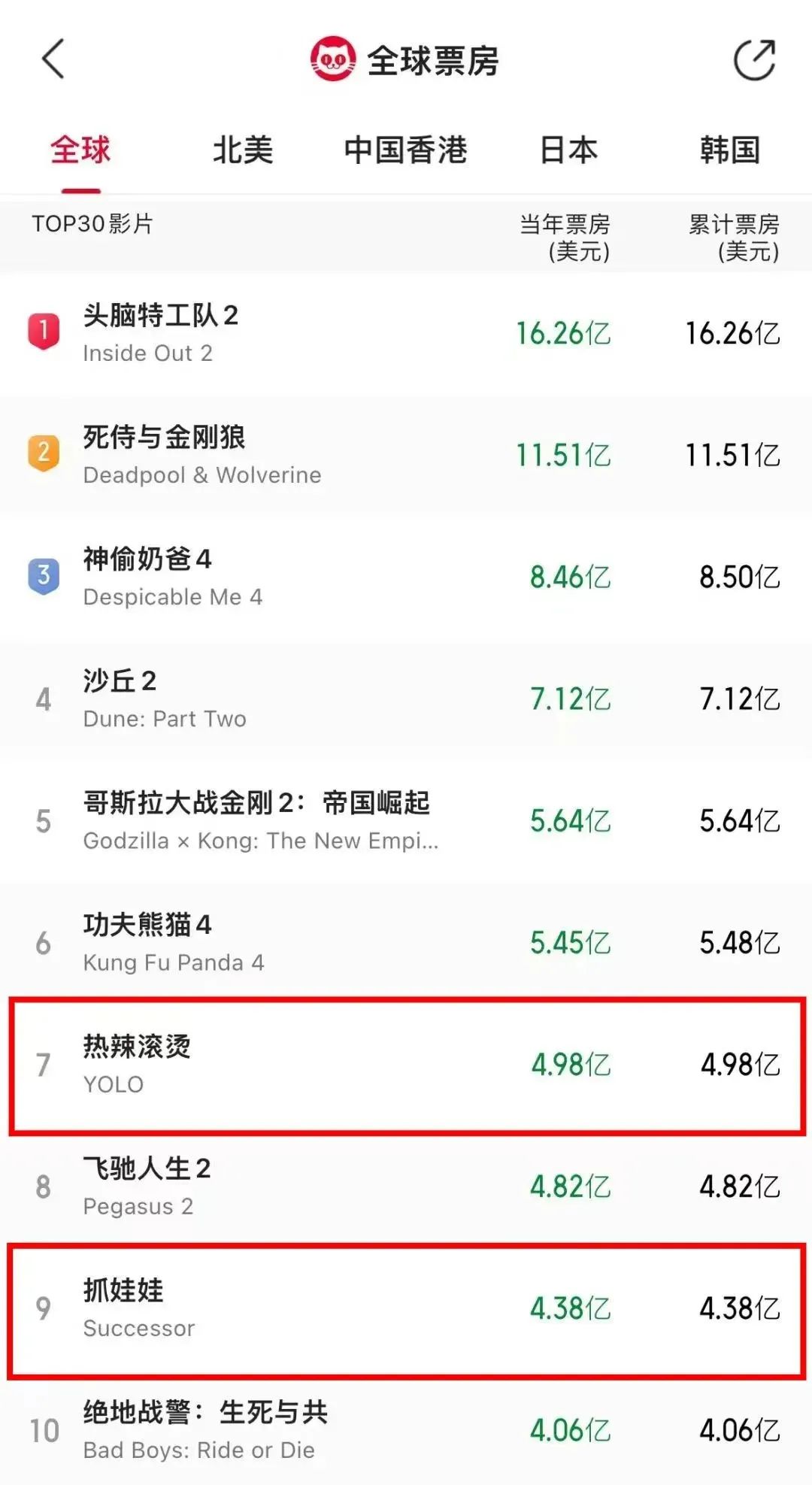
Task: Open Deadpool & Wolverine details
Action: point(406,455)
